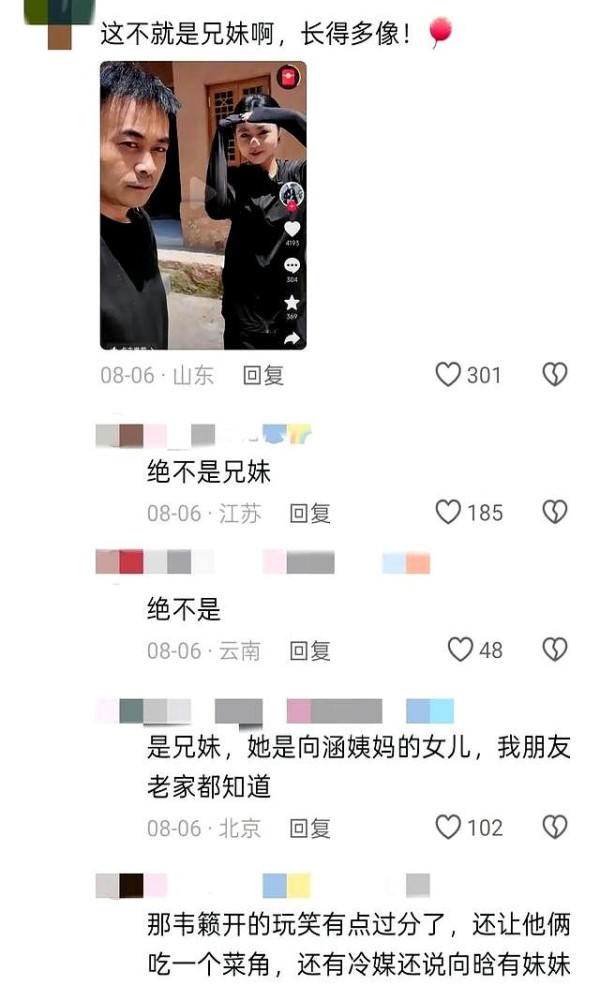Screen dimensions: 600x986
Task: Dislike the 江苏 comment
Action: 555,512
